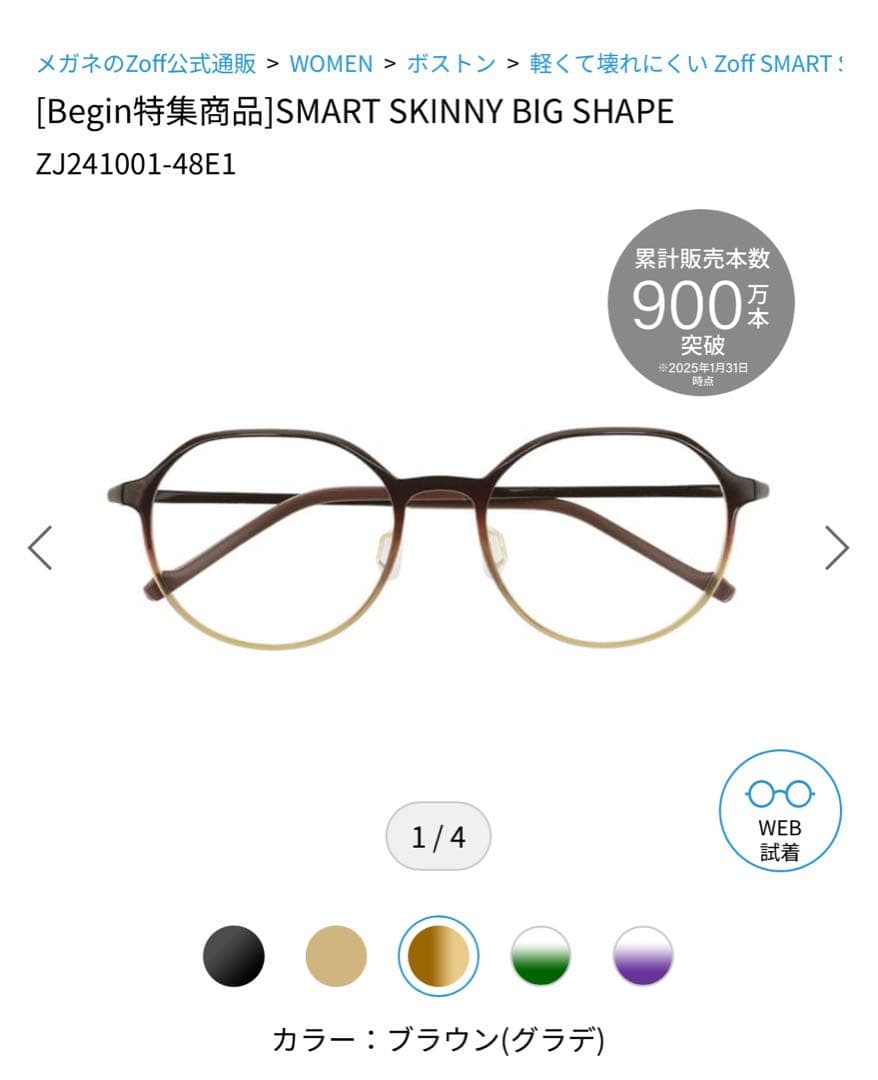The height and width of the screenshot is (1080, 878).
Task: Select the highlighted brown gradient swatch
Action: [x=439, y=956]
